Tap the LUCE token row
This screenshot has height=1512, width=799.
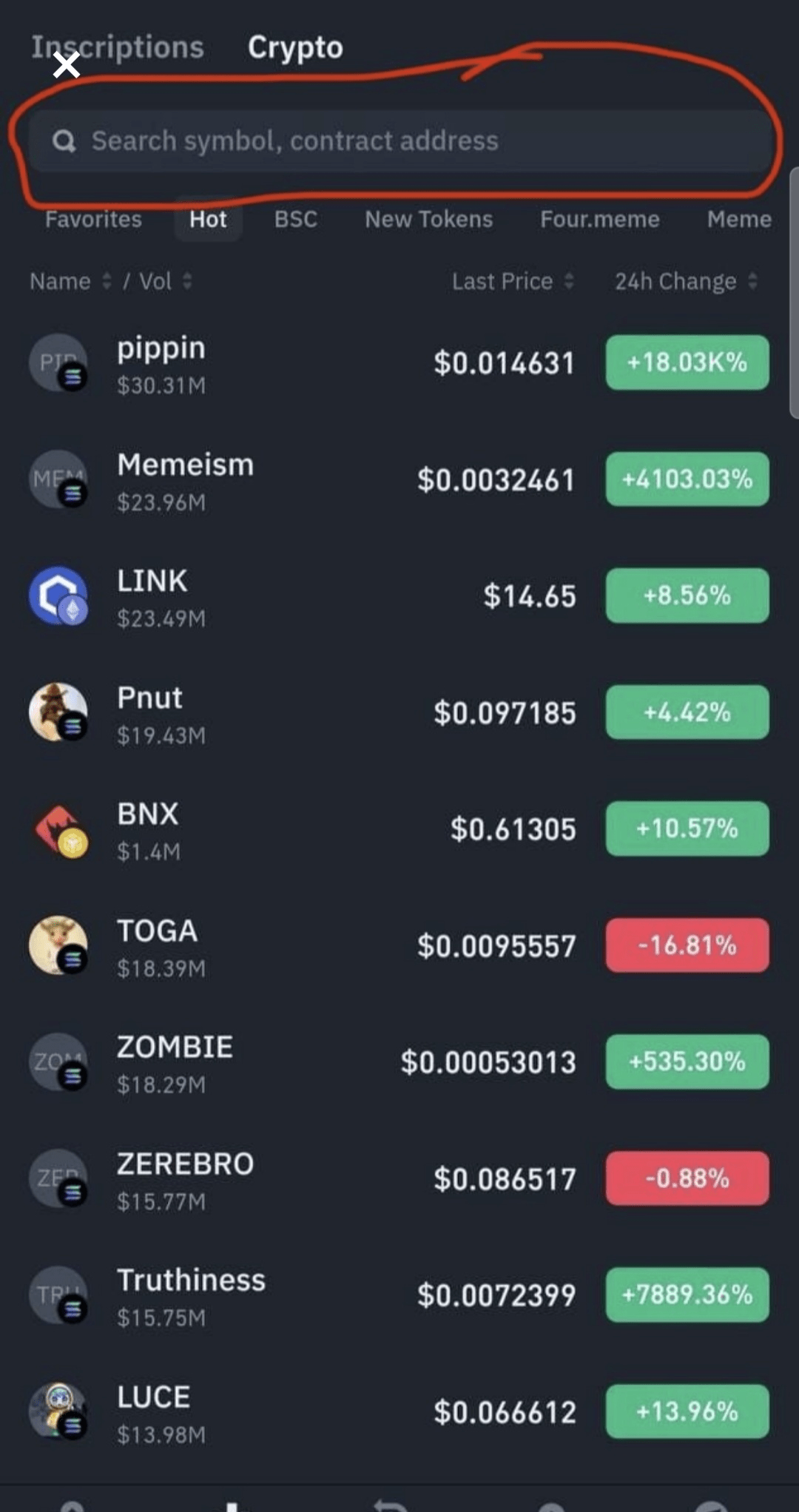(296, 1412)
